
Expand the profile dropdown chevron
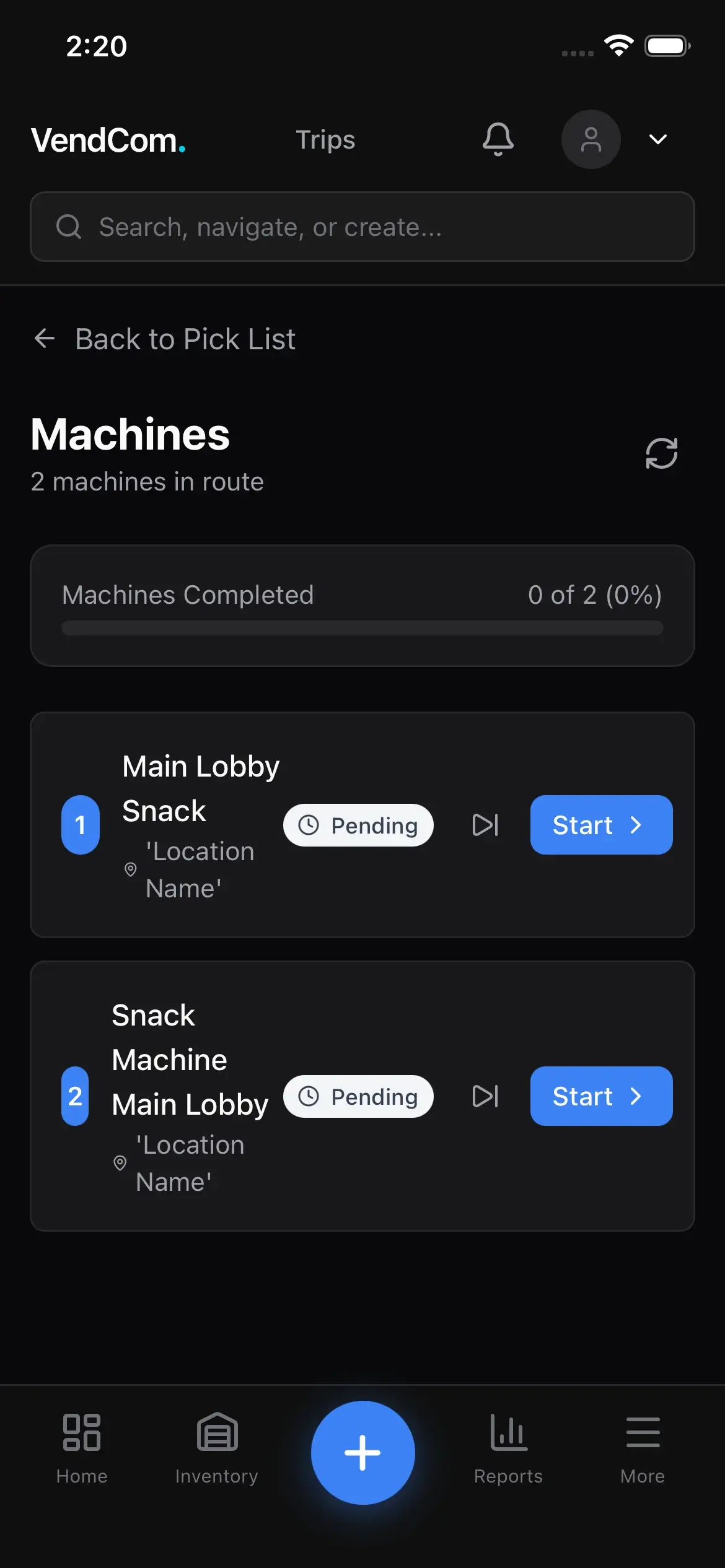pyautogui.click(x=657, y=139)
